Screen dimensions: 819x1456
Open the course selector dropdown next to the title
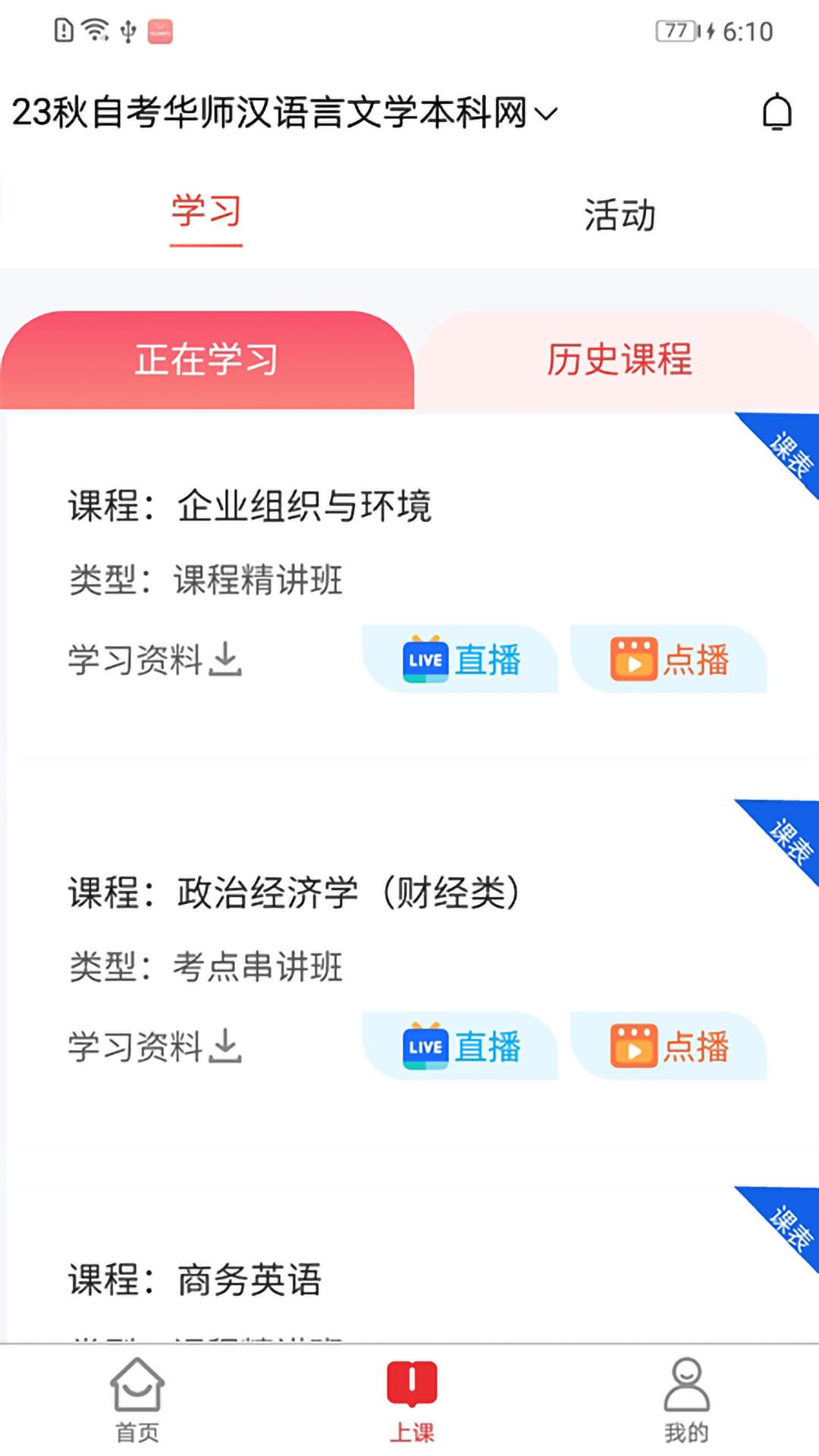(544, 114)
